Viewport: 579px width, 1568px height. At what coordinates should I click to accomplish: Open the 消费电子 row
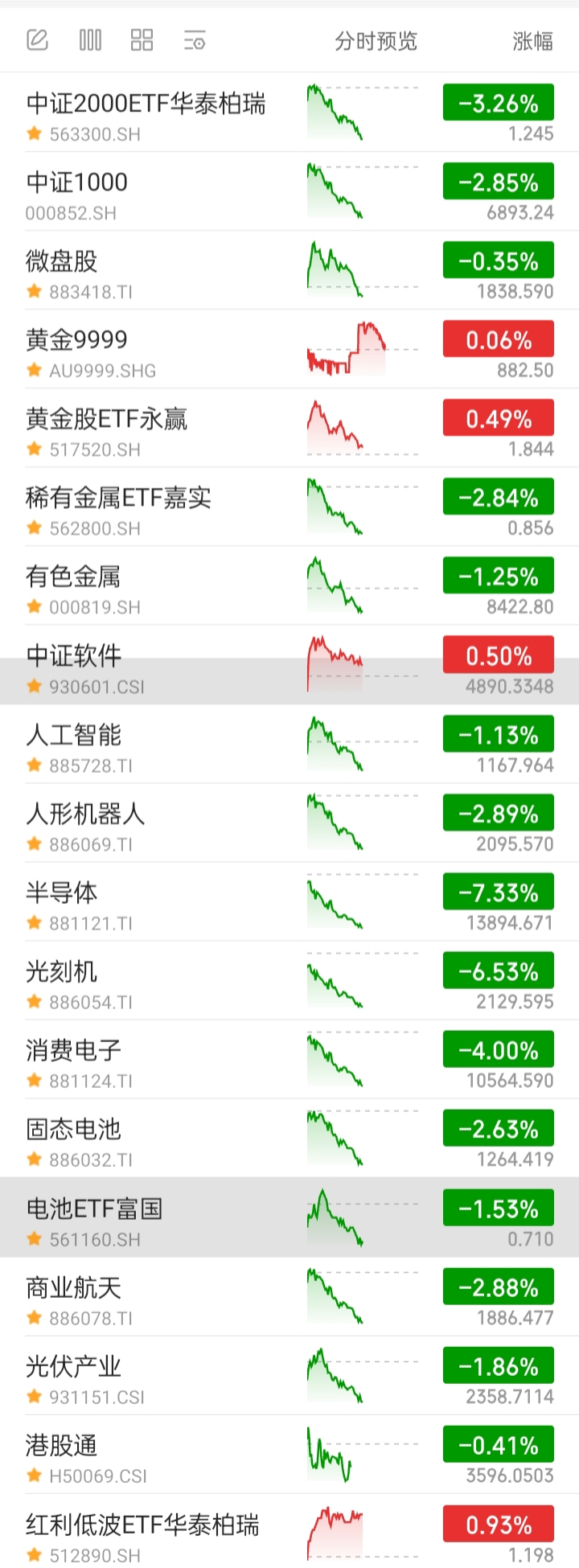pyautogui.click(x=289, y=1060)
